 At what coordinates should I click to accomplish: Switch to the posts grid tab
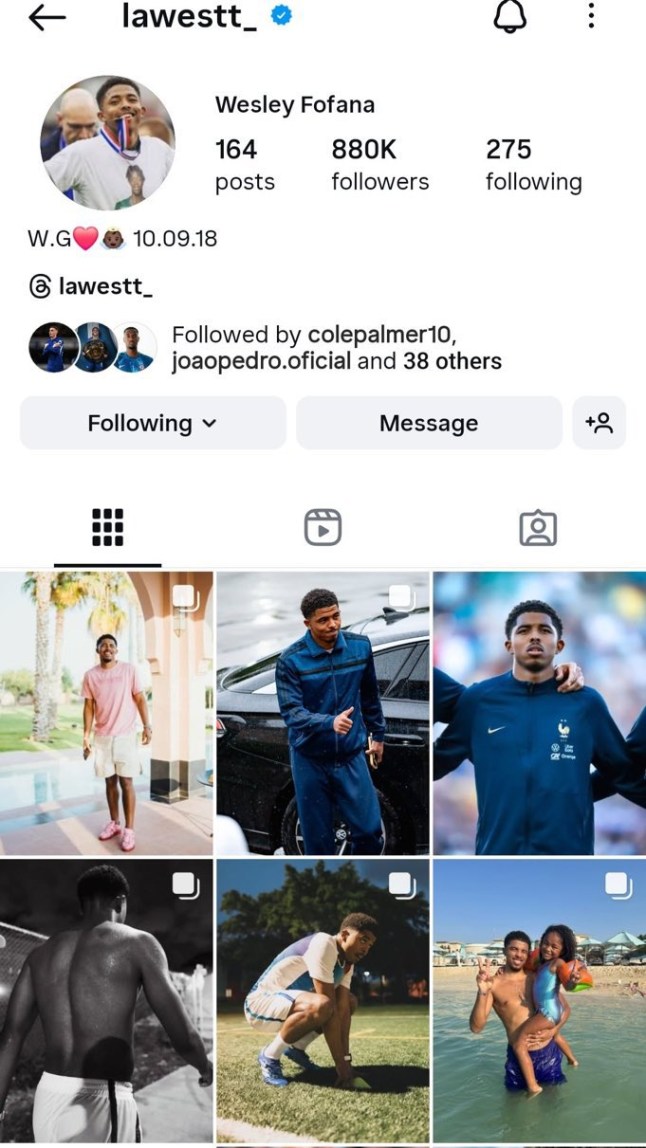tap(107, 527)
